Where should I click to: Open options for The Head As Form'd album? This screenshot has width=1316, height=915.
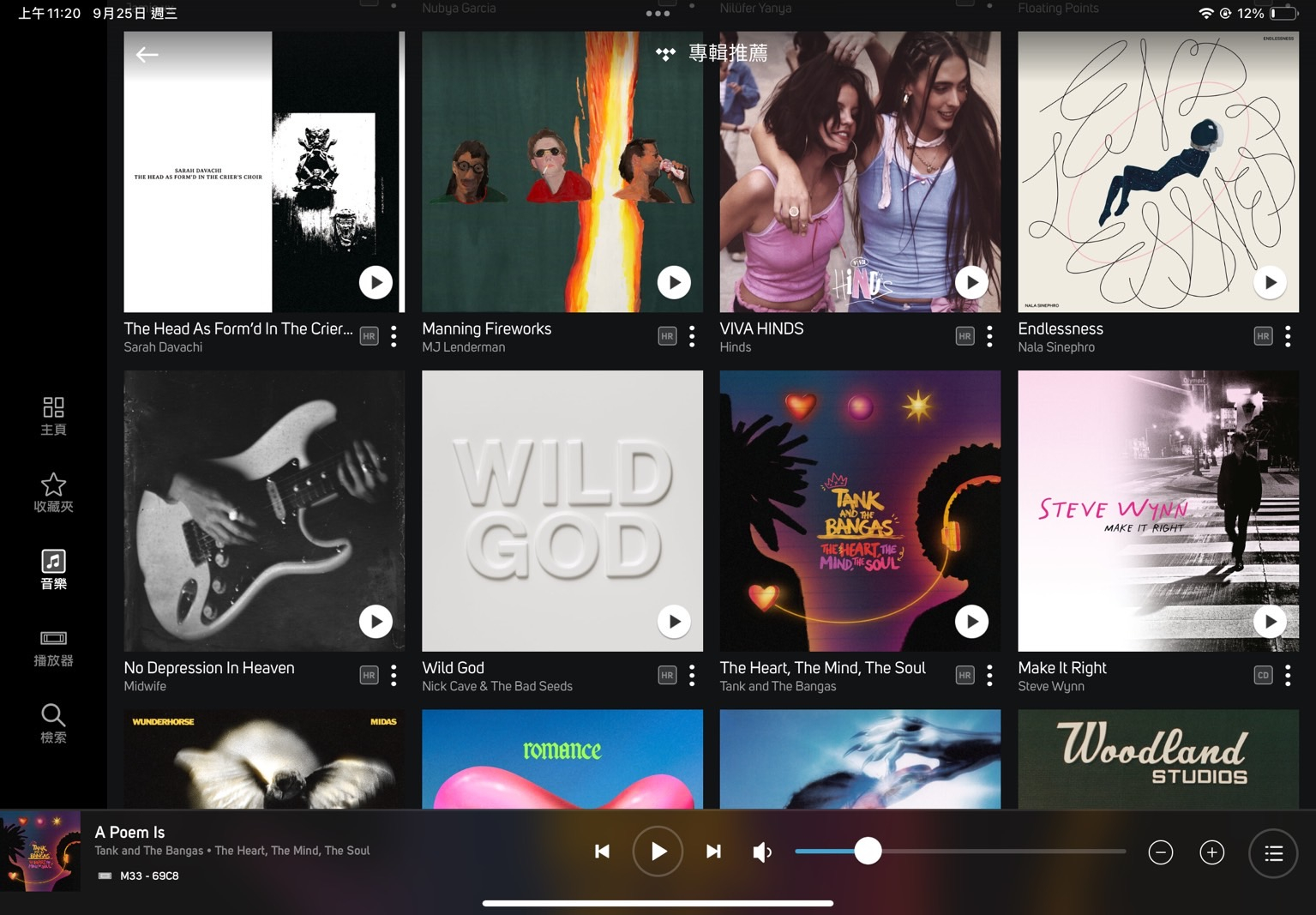(394, 336)
